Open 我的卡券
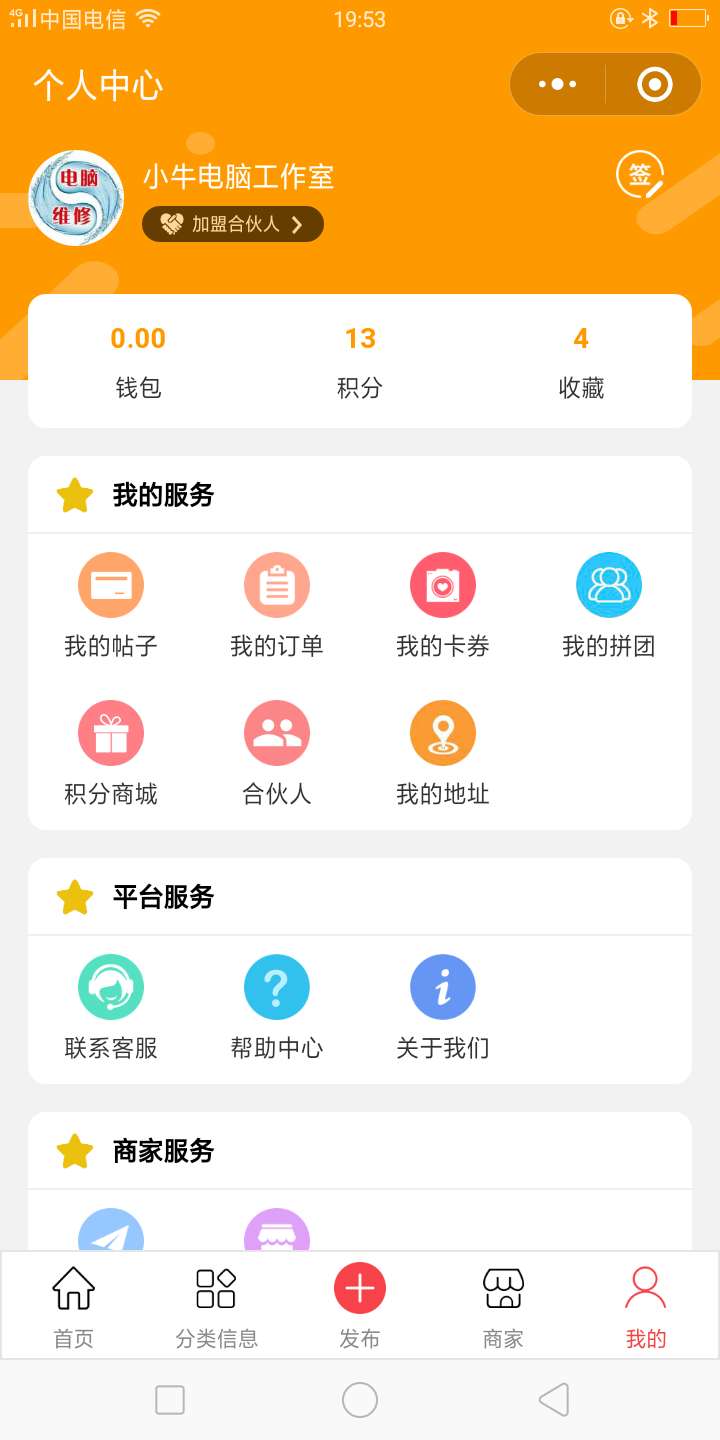Screen dimensions: 720x1440 [x=443, y=605]
